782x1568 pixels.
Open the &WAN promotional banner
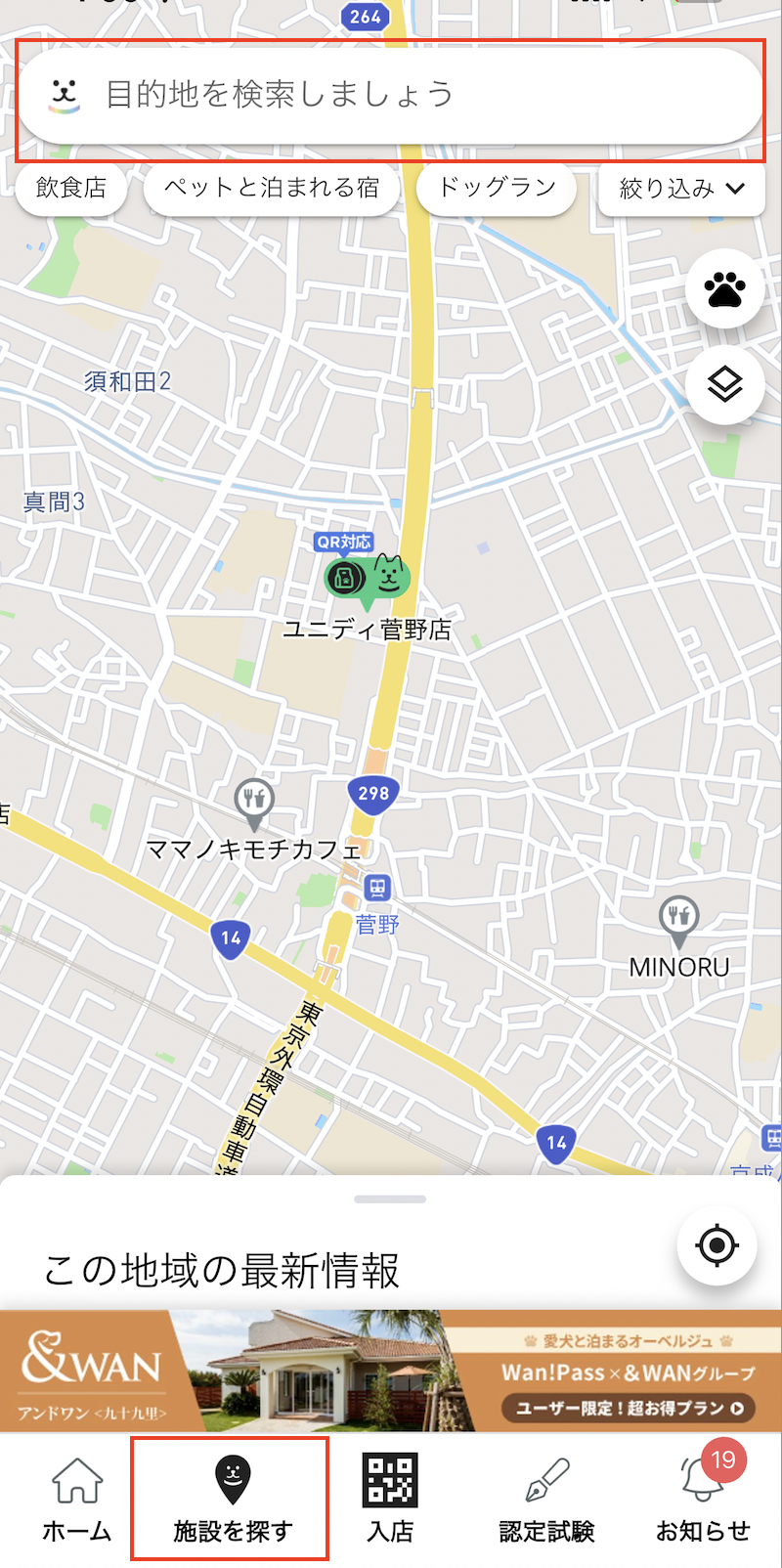pos(391,1371)
